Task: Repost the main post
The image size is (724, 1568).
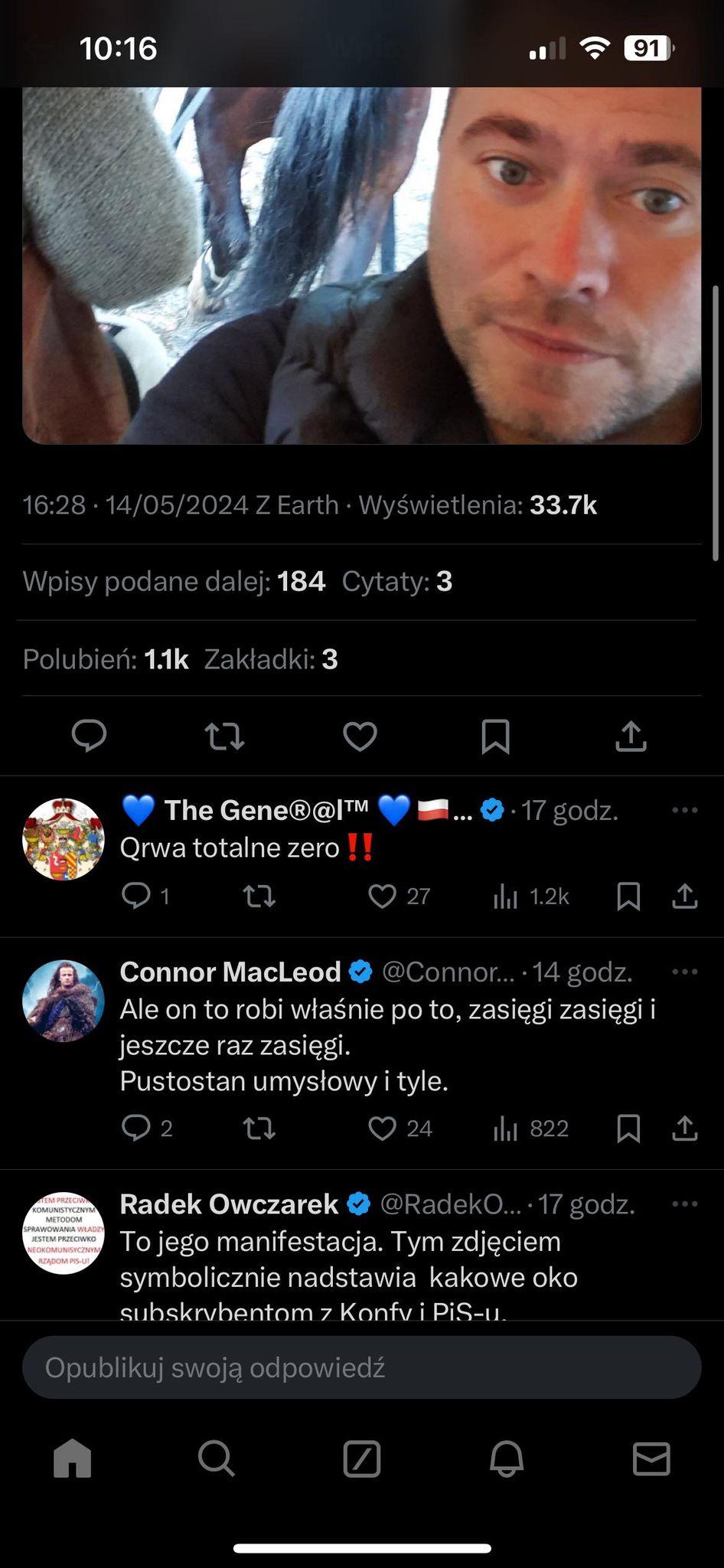Action: click(x=224, y=736)
